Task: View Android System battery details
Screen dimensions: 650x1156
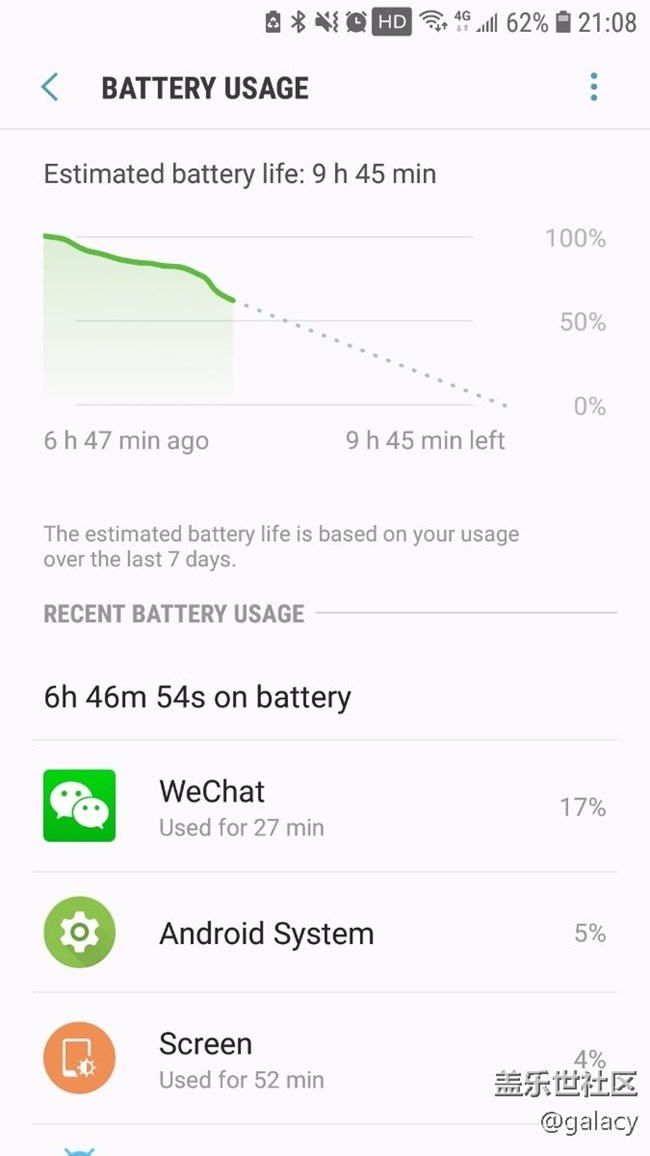Action: click(324, 933)
